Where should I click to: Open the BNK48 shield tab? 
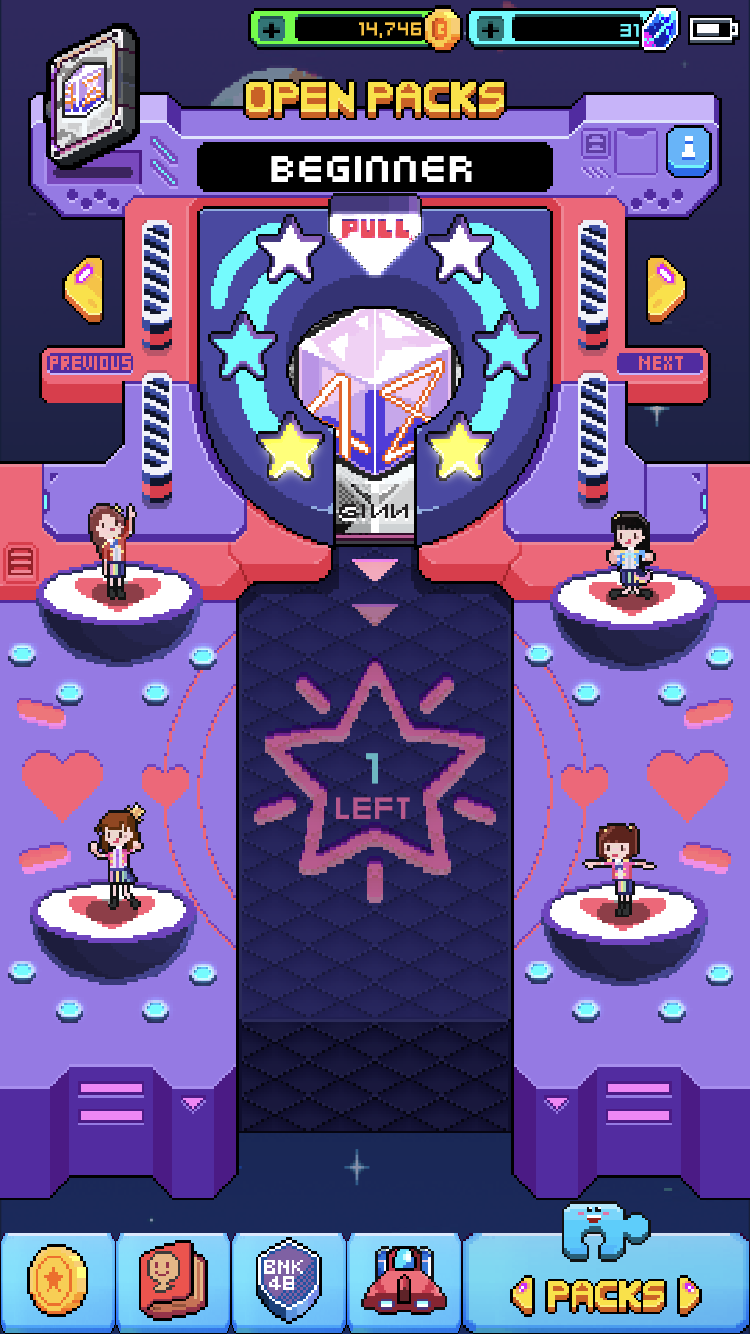pos(289,1283)
